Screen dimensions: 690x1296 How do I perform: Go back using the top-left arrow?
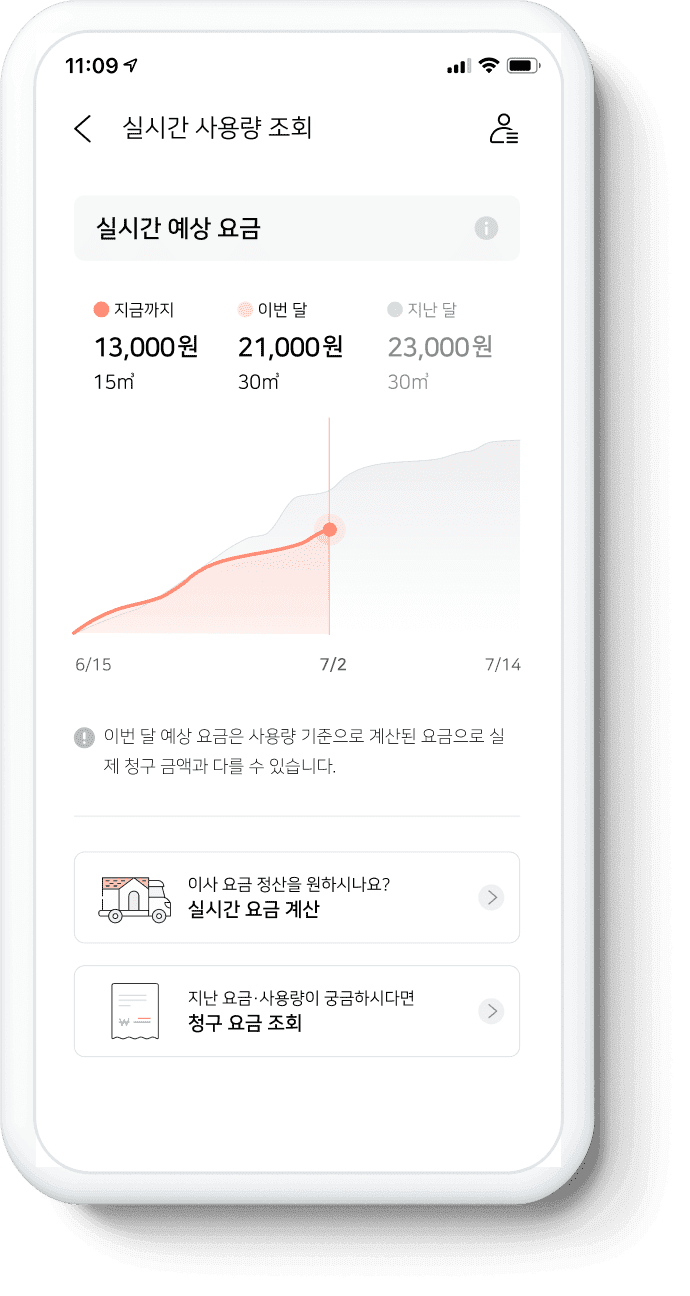click(x=83, y=129)
